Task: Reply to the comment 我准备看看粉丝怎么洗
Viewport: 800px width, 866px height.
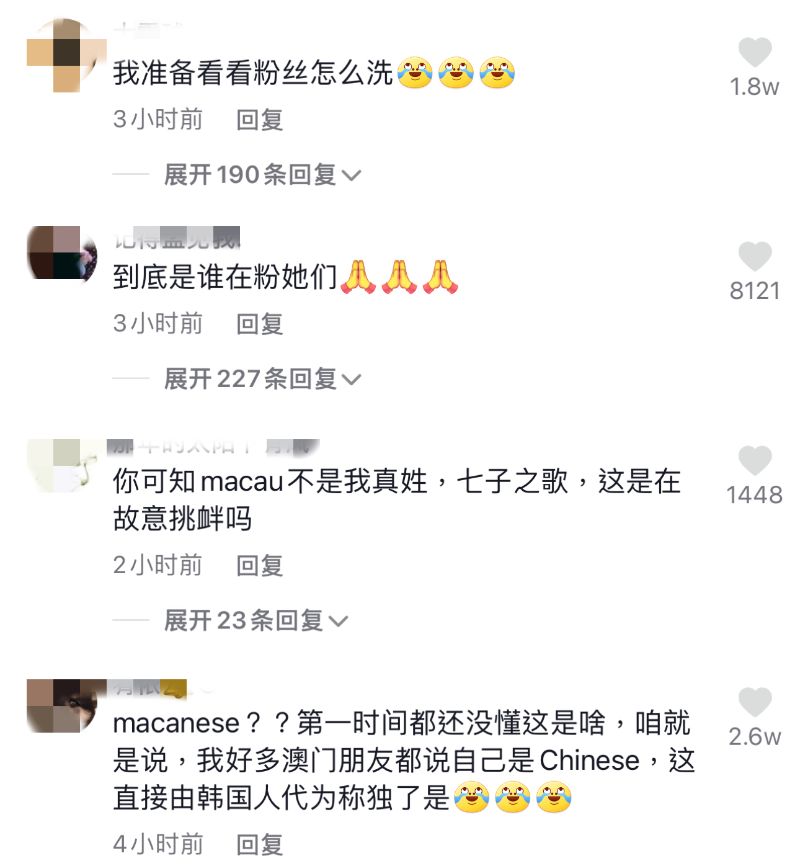Action: pyautogui.click(x=260, y=120)
